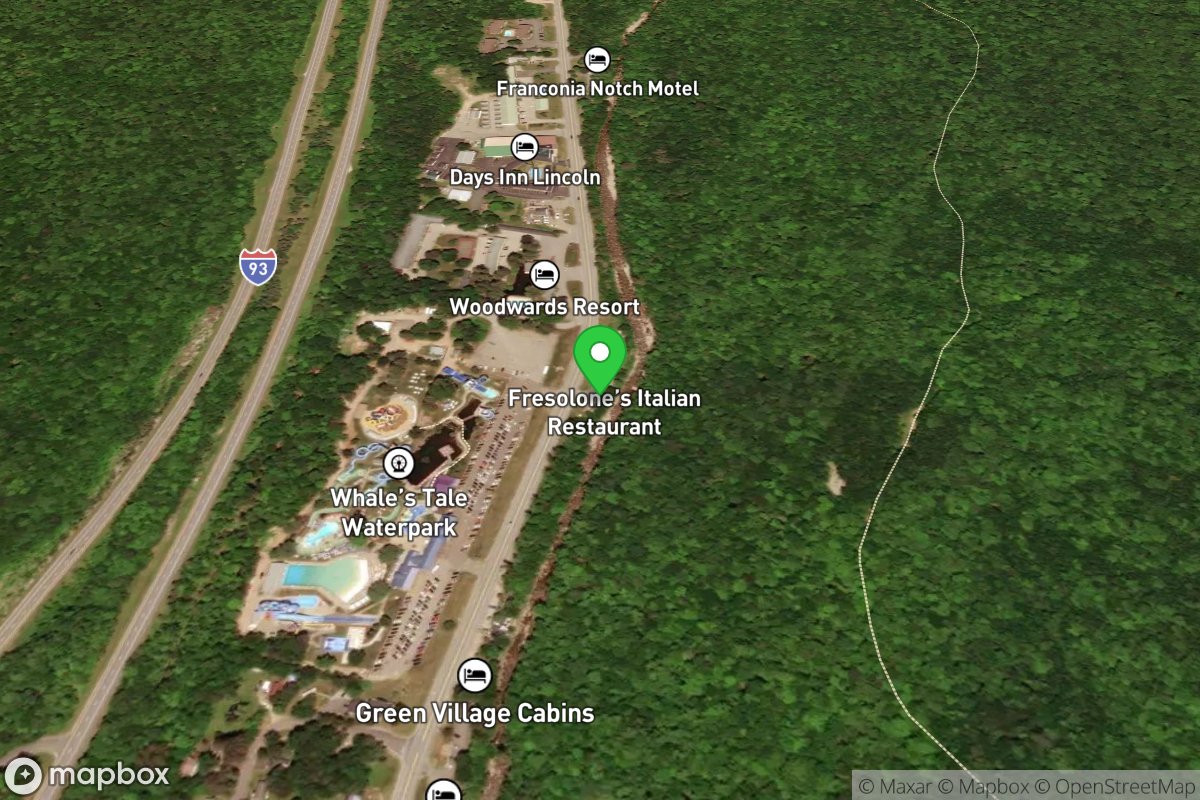The image size is (1200, 800).
Task: Open the Green Village Cabins marker
Action: click(x=475, y=677)
